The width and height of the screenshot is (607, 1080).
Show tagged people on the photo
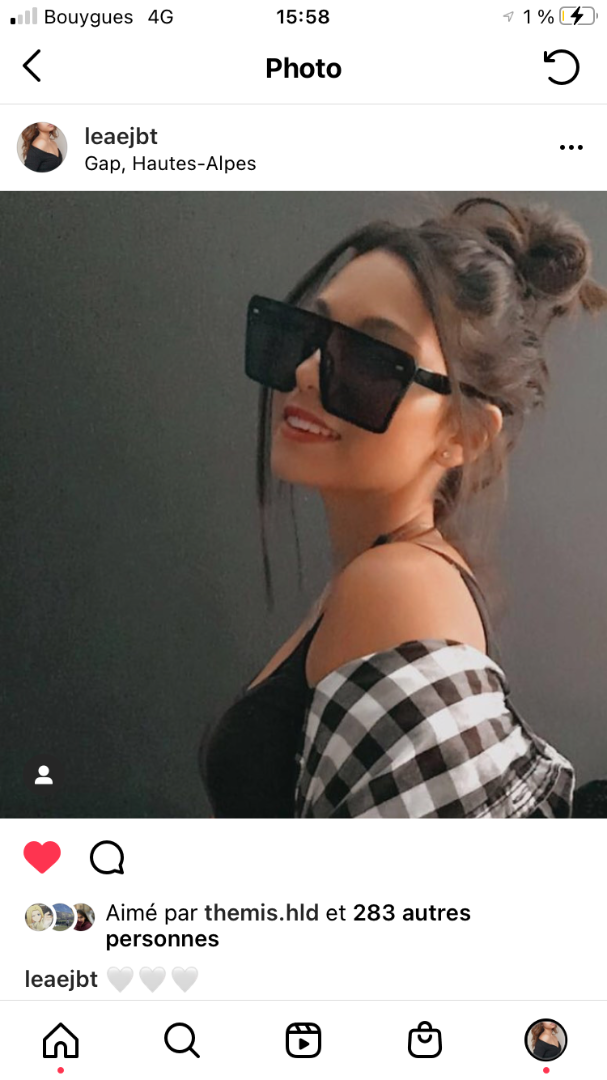[x=43, y=775]
